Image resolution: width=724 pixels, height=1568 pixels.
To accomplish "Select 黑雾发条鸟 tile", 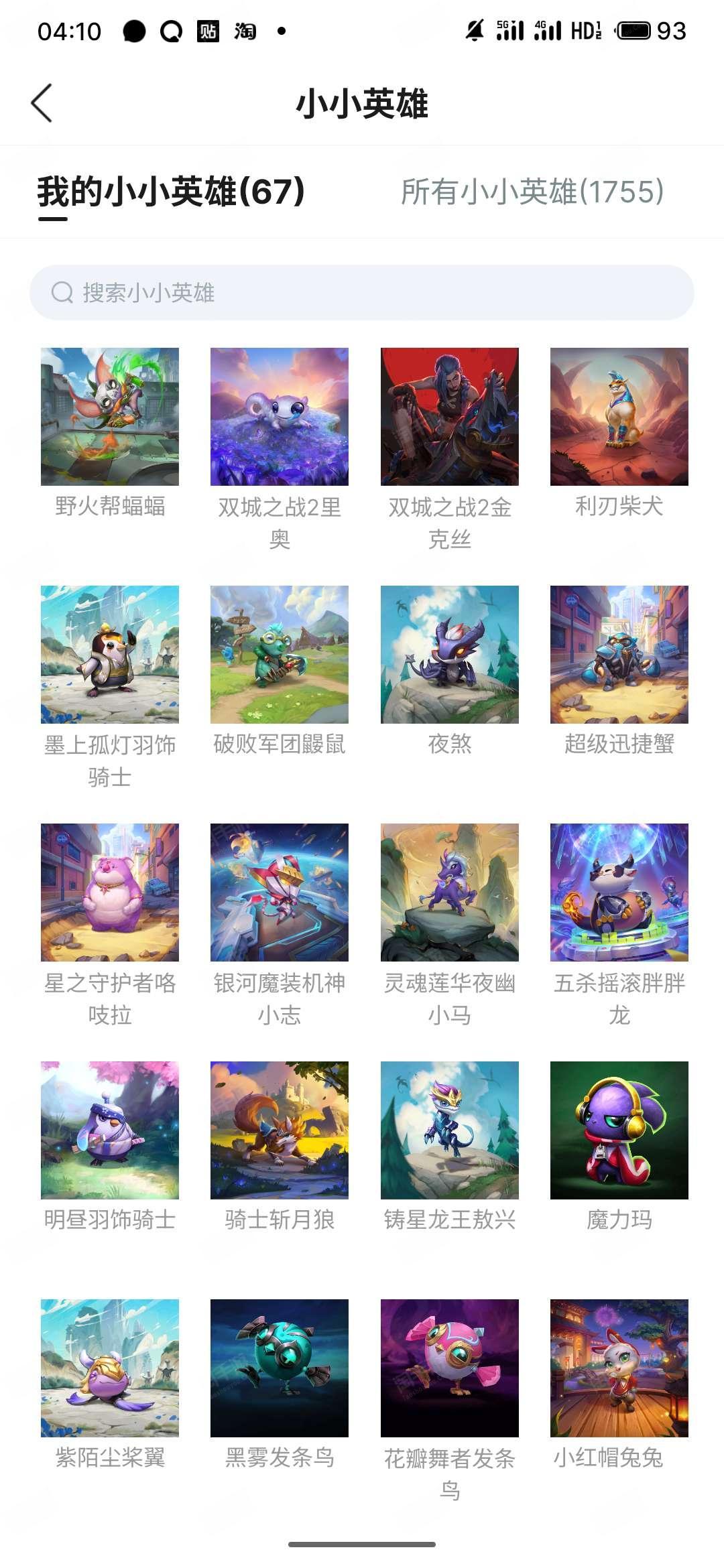I will (280, 1368).
